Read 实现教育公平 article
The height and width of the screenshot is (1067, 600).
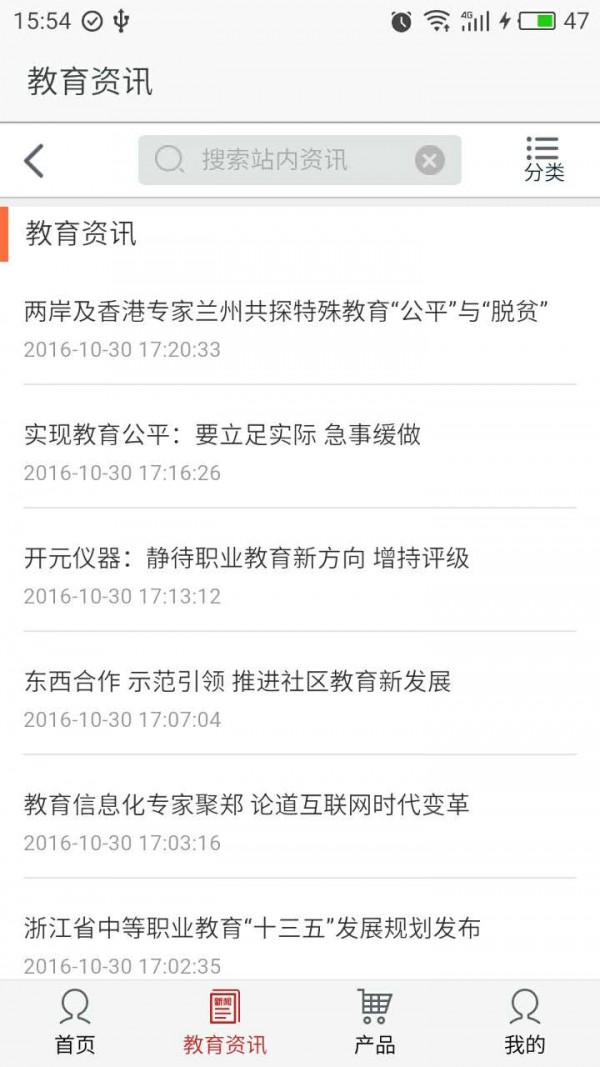[x=222, y=435]
